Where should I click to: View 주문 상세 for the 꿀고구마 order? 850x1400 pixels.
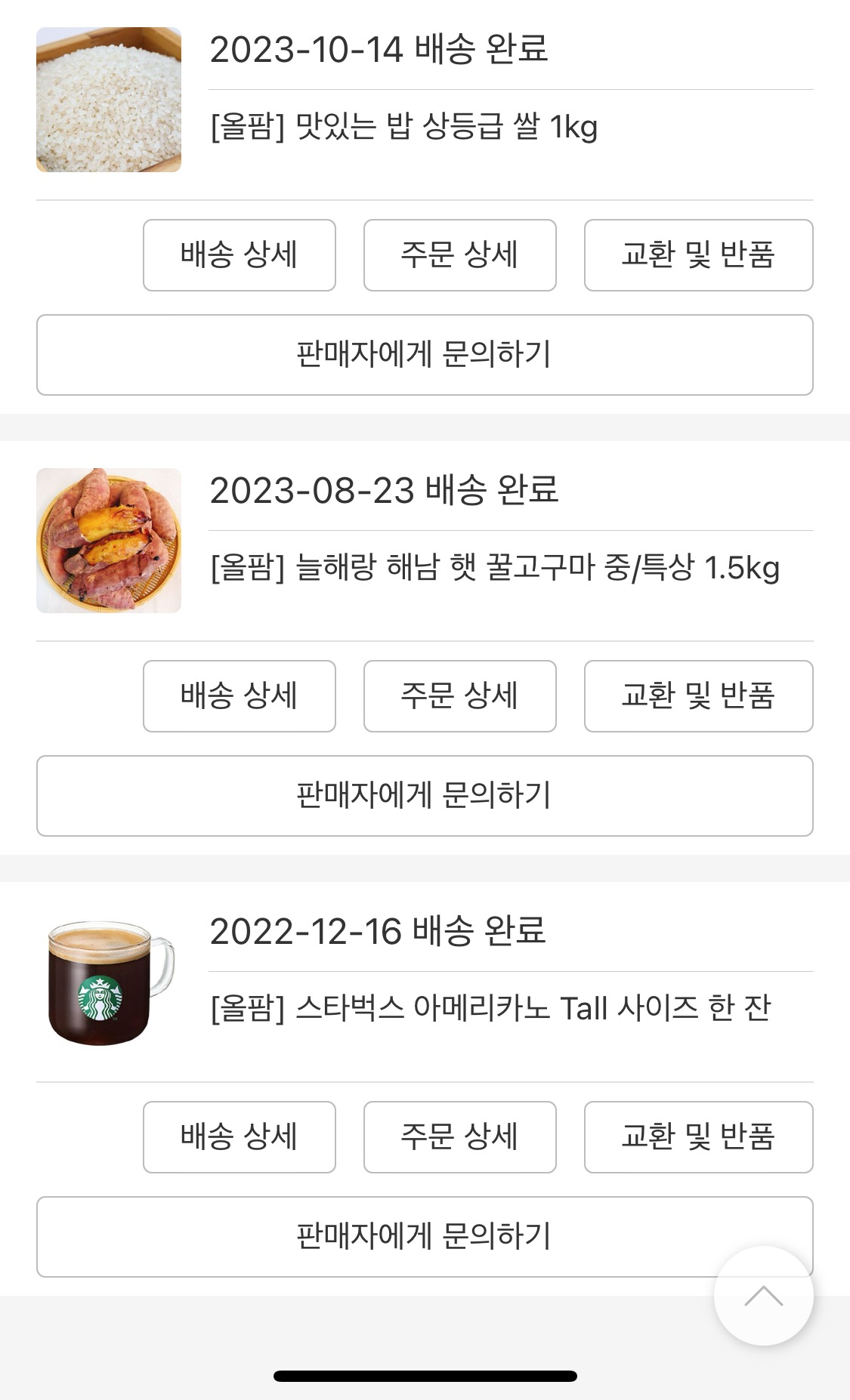(x=459, y=696)
